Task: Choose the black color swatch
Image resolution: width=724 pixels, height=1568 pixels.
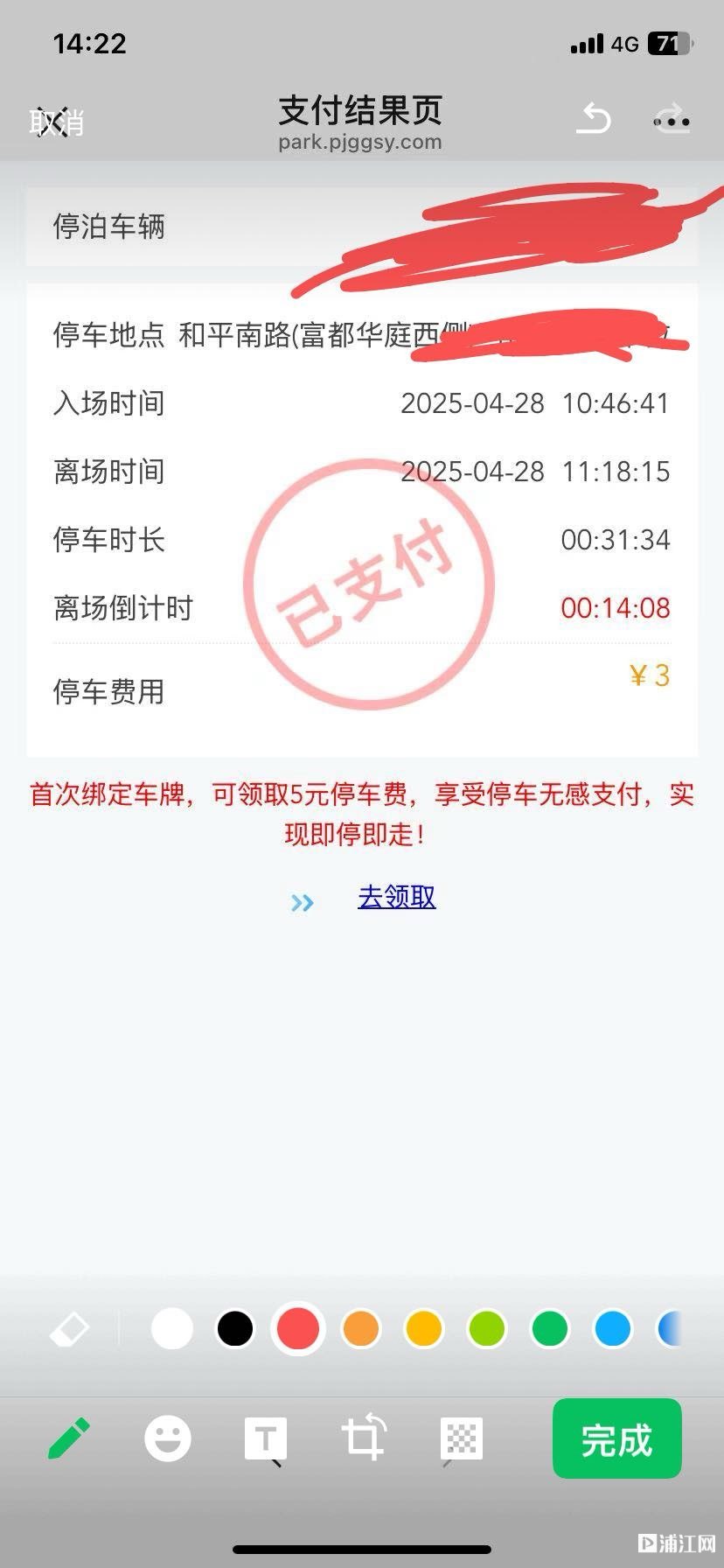Action: click(235, 1328)
